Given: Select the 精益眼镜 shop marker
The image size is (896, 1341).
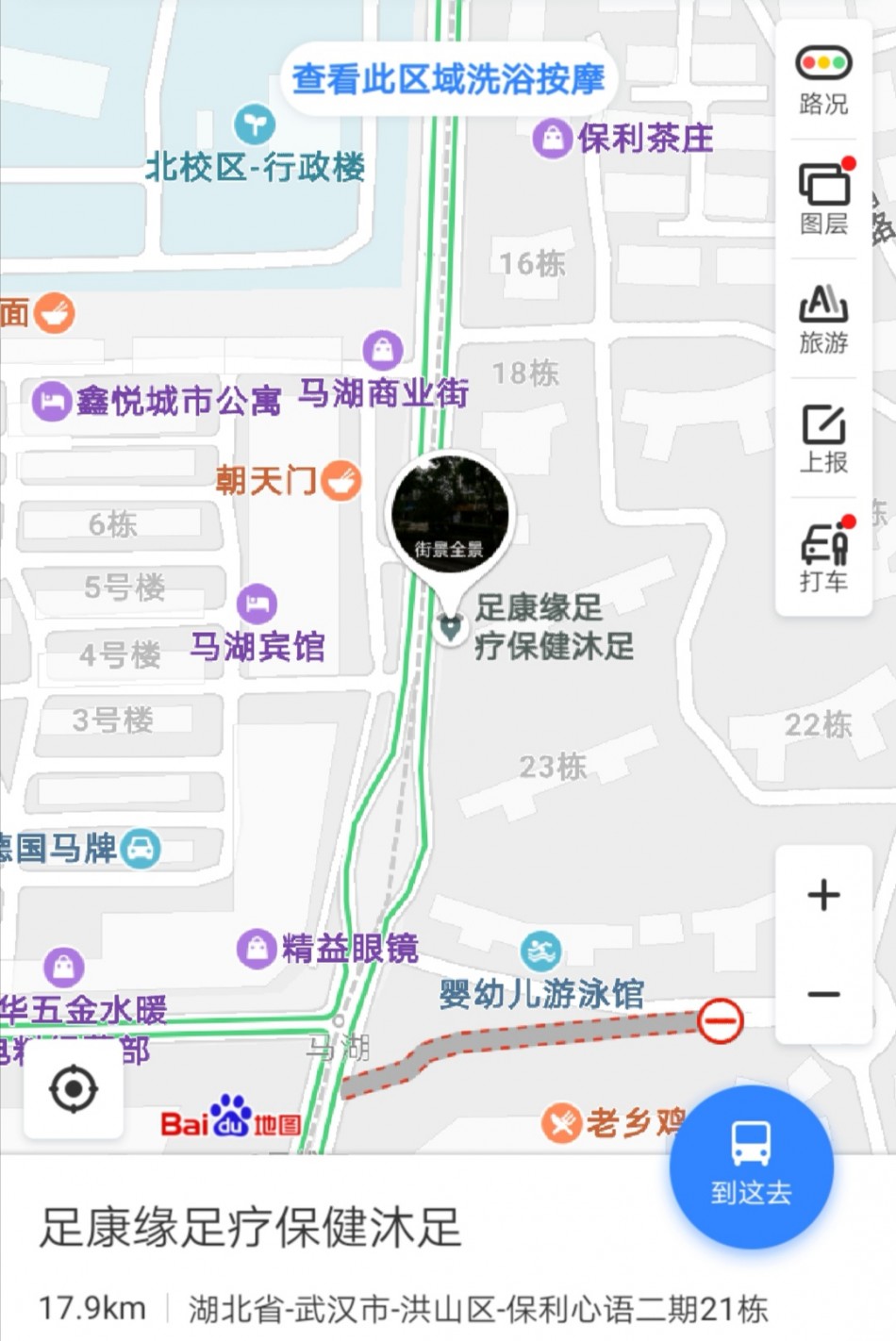Looking at the screenshot, I should click(257, 948).
